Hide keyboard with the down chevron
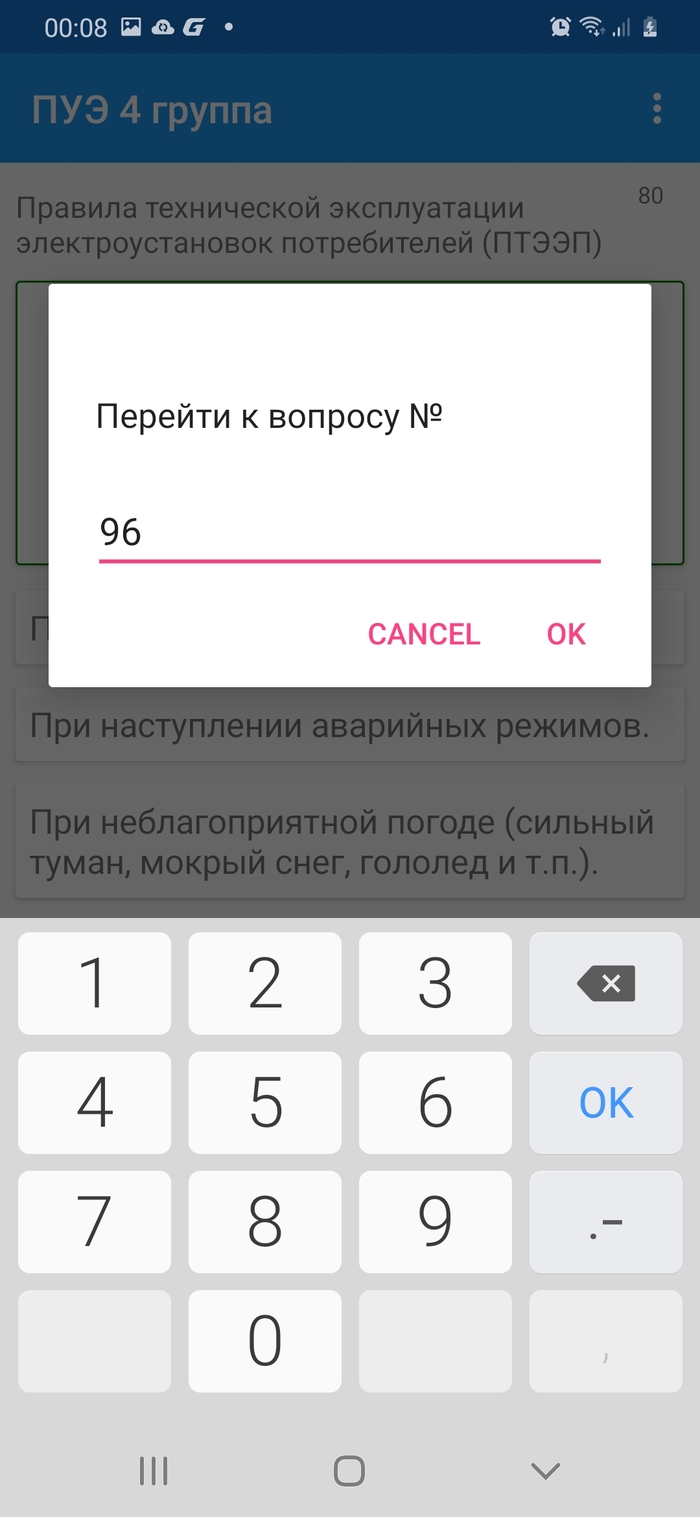Viewport: 700px width, 1517px height. [x=545, y=1470]
